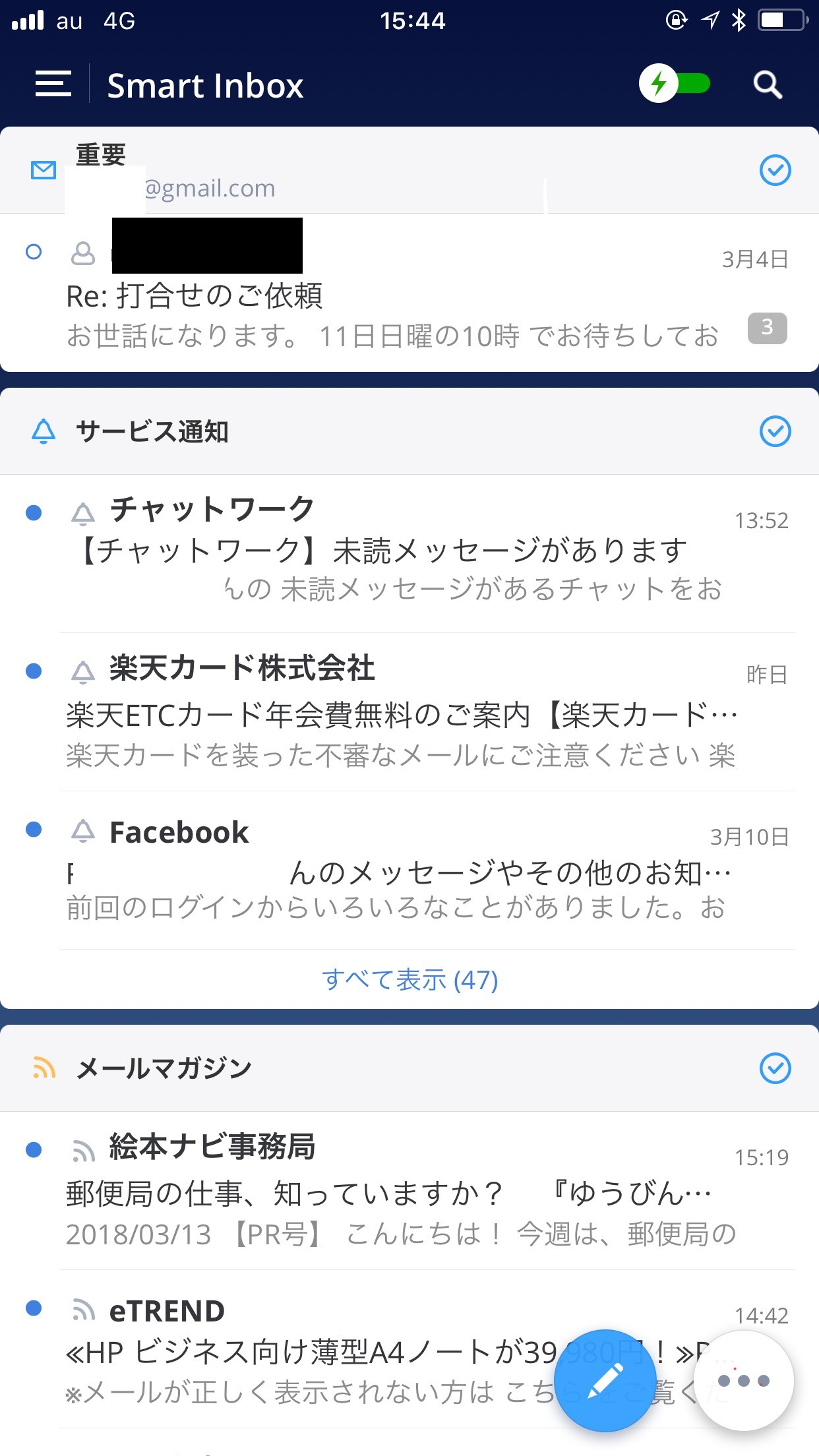This screenshot has height=1456, width=819.
Task: Open the hamburger menu drawer
Action: click(53, 84)
